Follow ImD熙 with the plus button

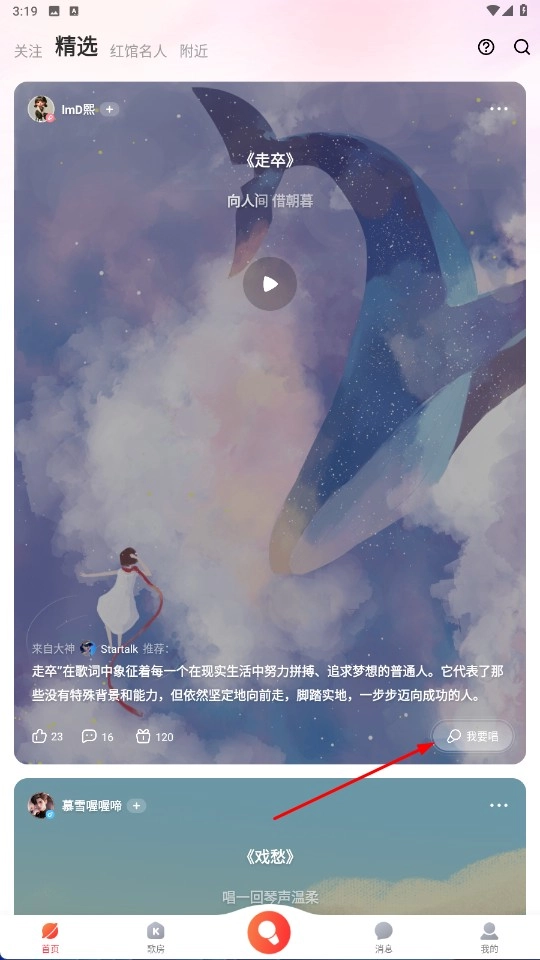tap(110, 110)
